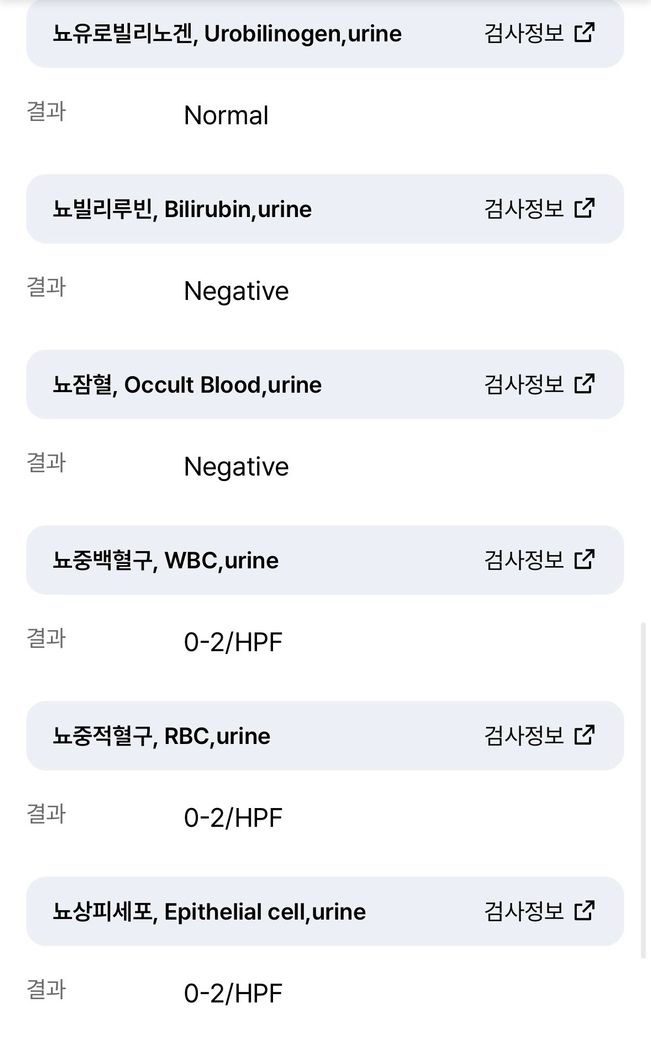
Task: Tap 검사정보 next to RBC,urine
Action: tap(539, 735)
